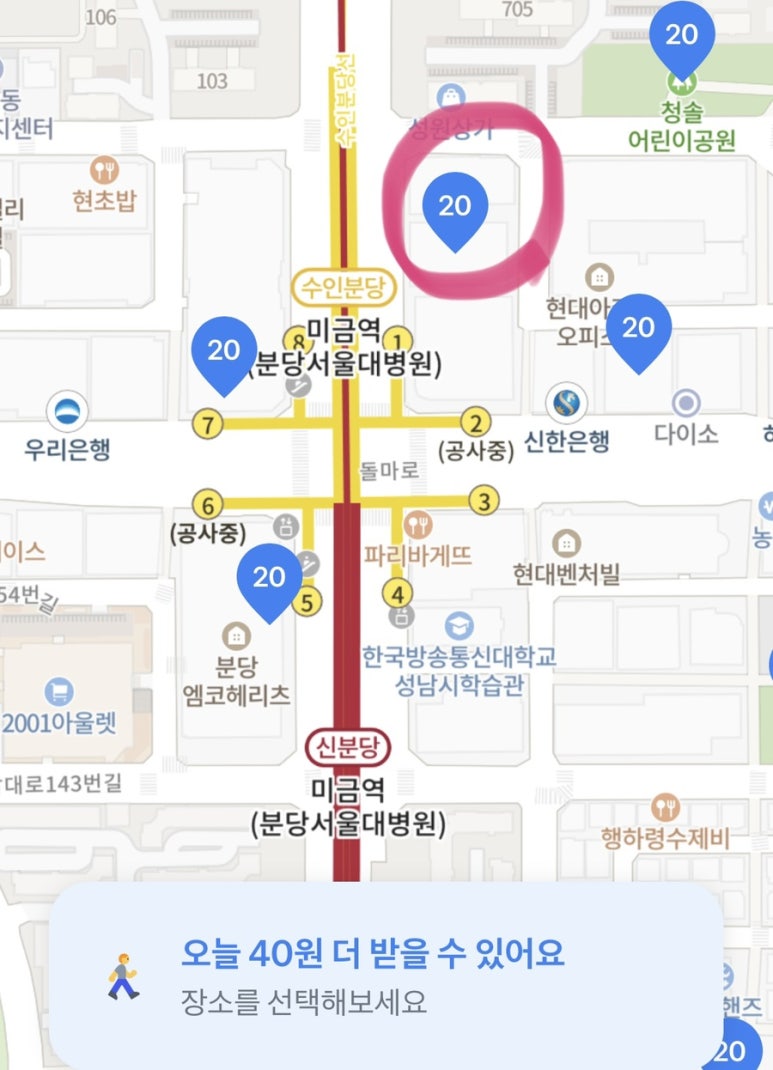Image resolution: width=773 pixels, height=1070 pixels.
Task: Choose the 20 pin by 현대아이 오피스
Action: tap(638, 328)
